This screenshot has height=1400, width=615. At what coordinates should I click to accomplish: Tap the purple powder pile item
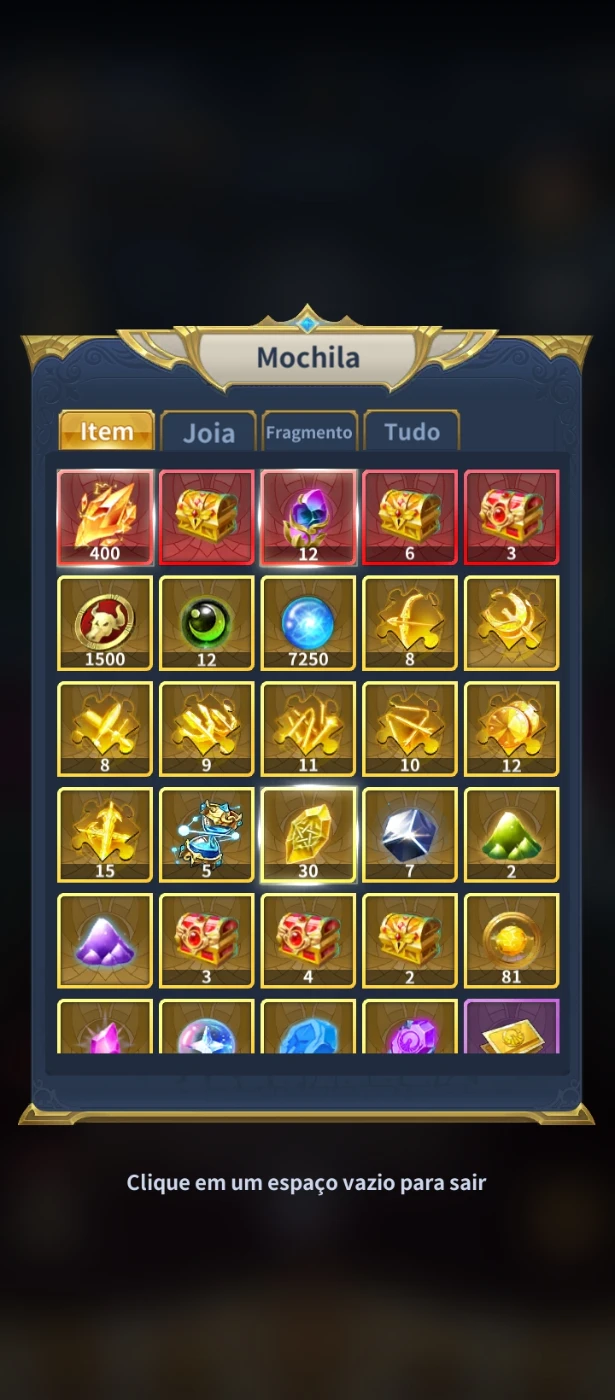(x=105, y=941)
